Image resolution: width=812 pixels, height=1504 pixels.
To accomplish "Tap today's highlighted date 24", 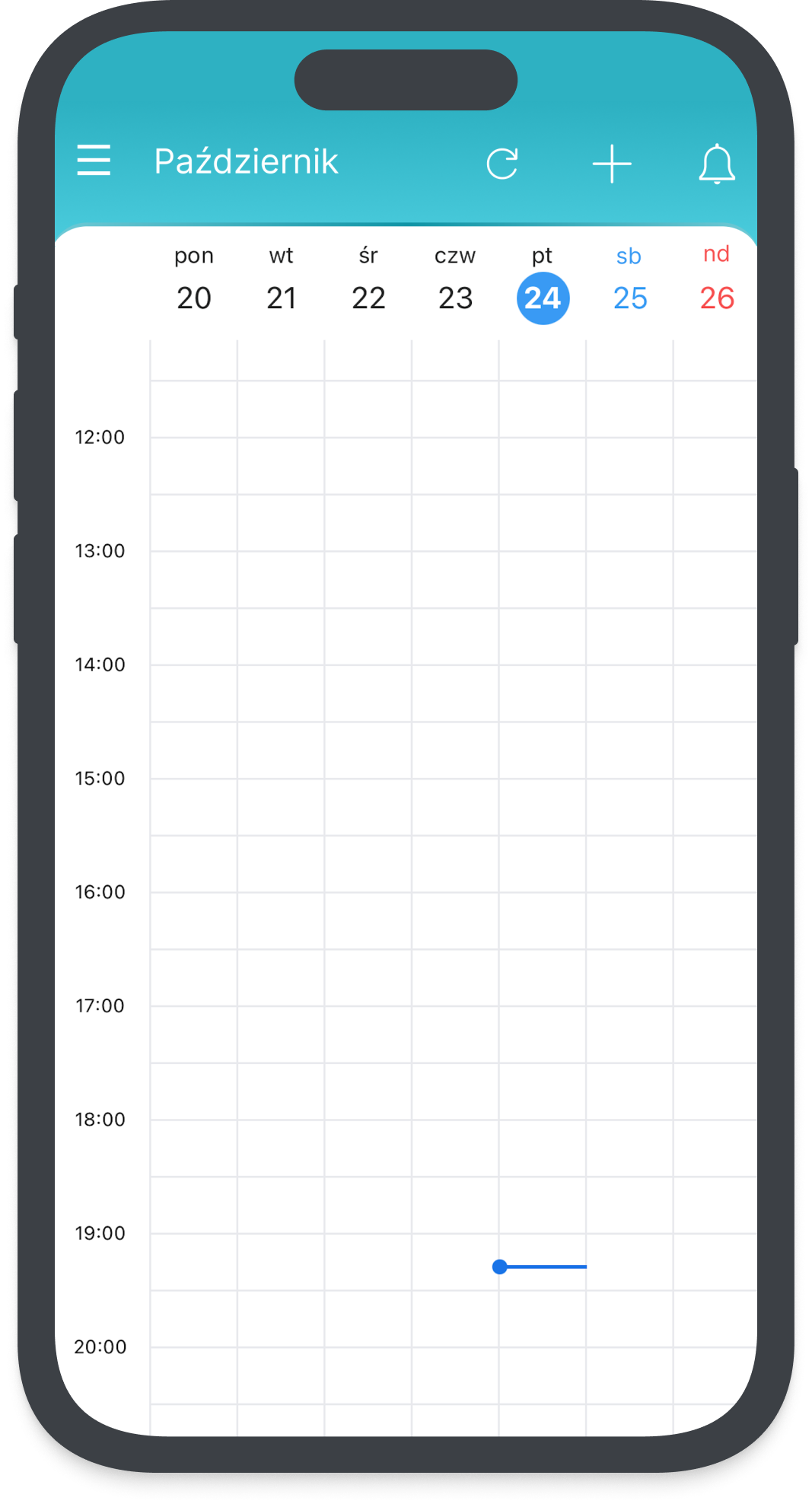I will pyautogui.click(x=543, y=298).
